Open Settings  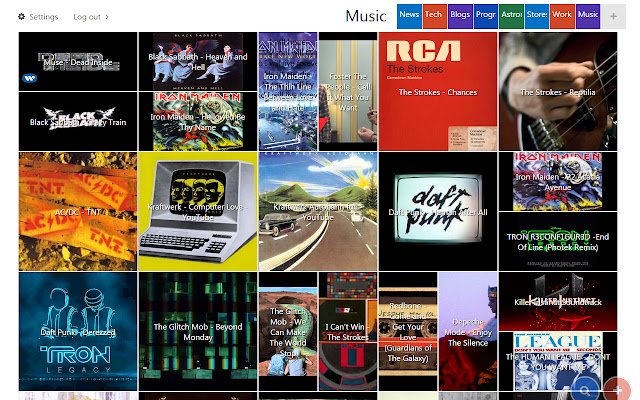click(x=37, y=17)
